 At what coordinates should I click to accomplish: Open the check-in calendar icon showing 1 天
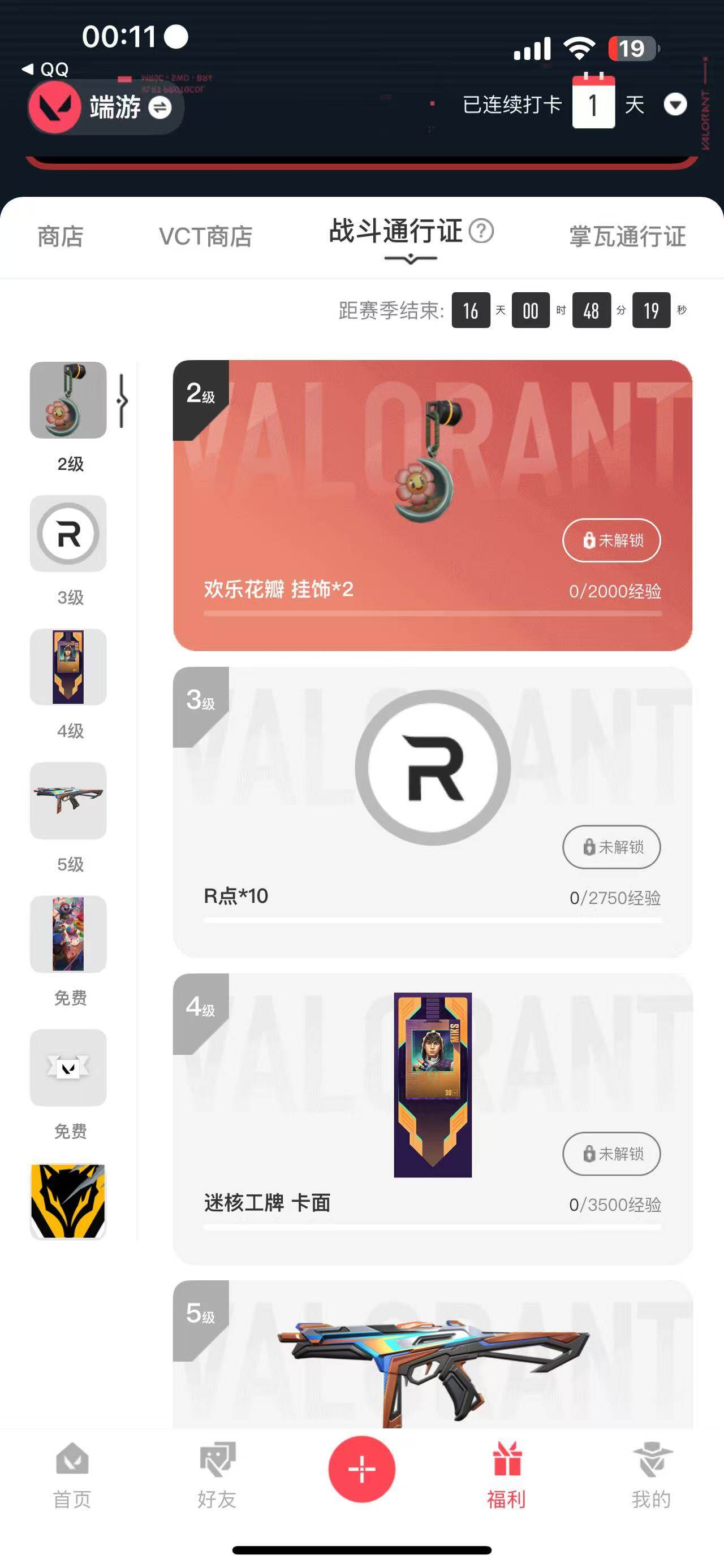(594, 105)
